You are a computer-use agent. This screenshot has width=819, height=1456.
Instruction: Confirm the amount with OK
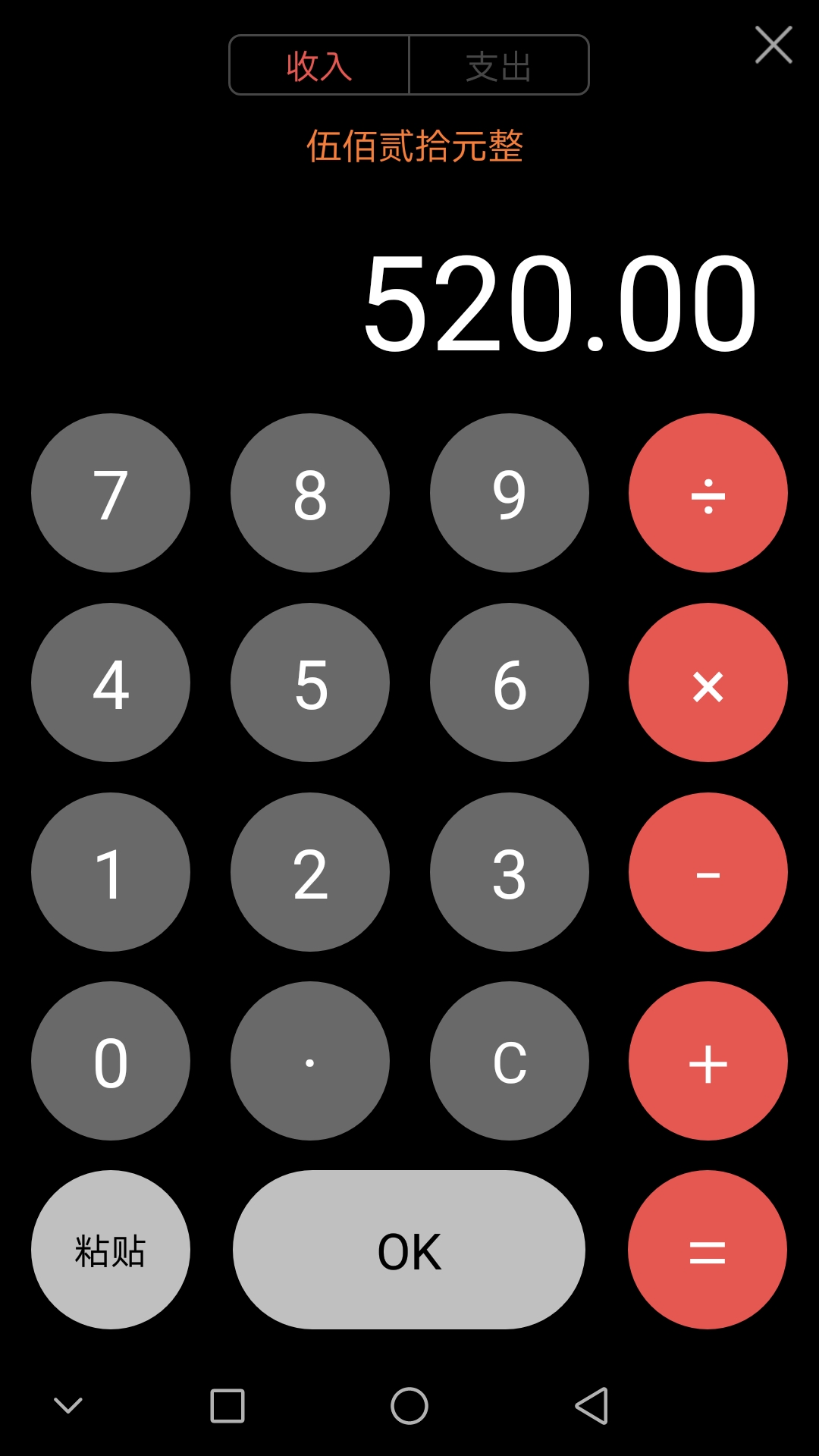(x=409, y=1250)
